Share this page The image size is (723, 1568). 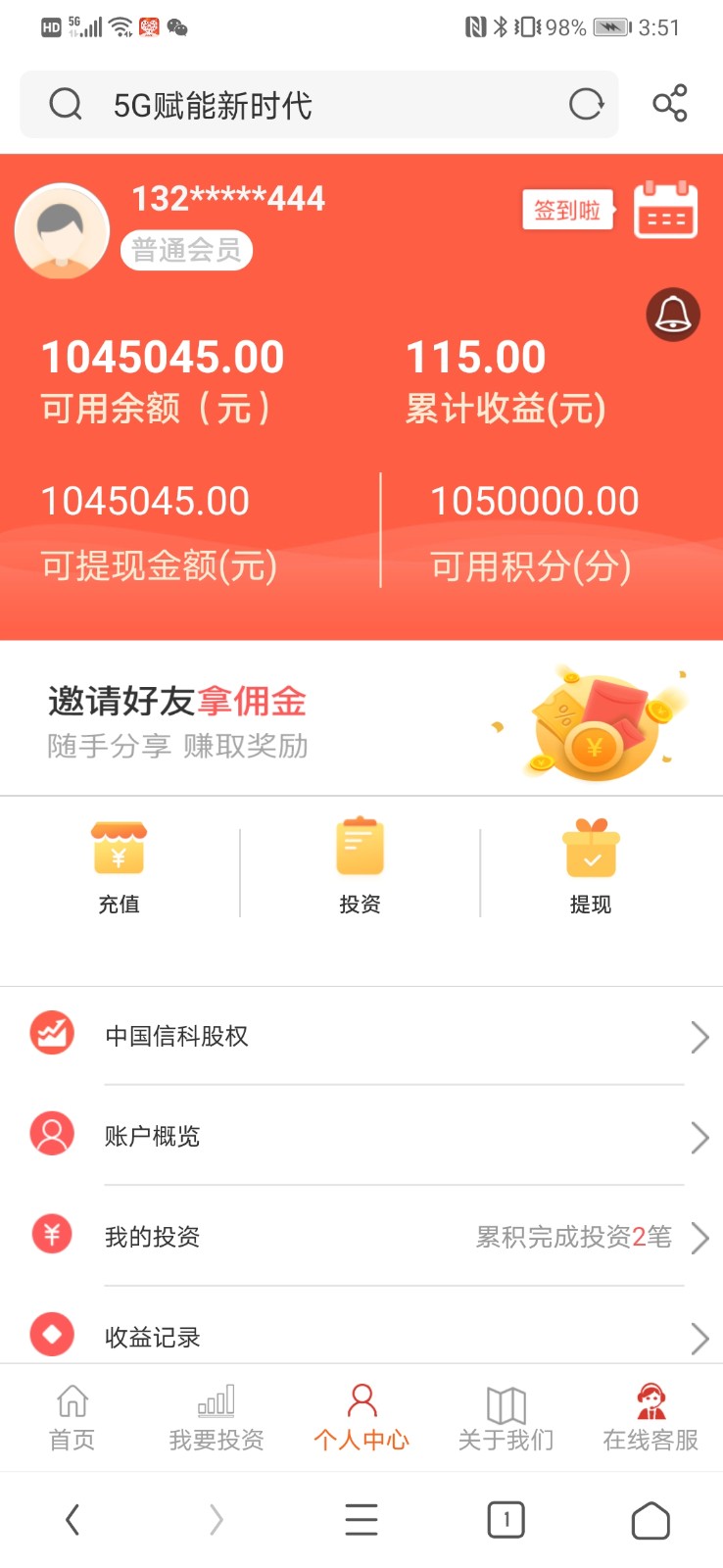tap(670, 104)
